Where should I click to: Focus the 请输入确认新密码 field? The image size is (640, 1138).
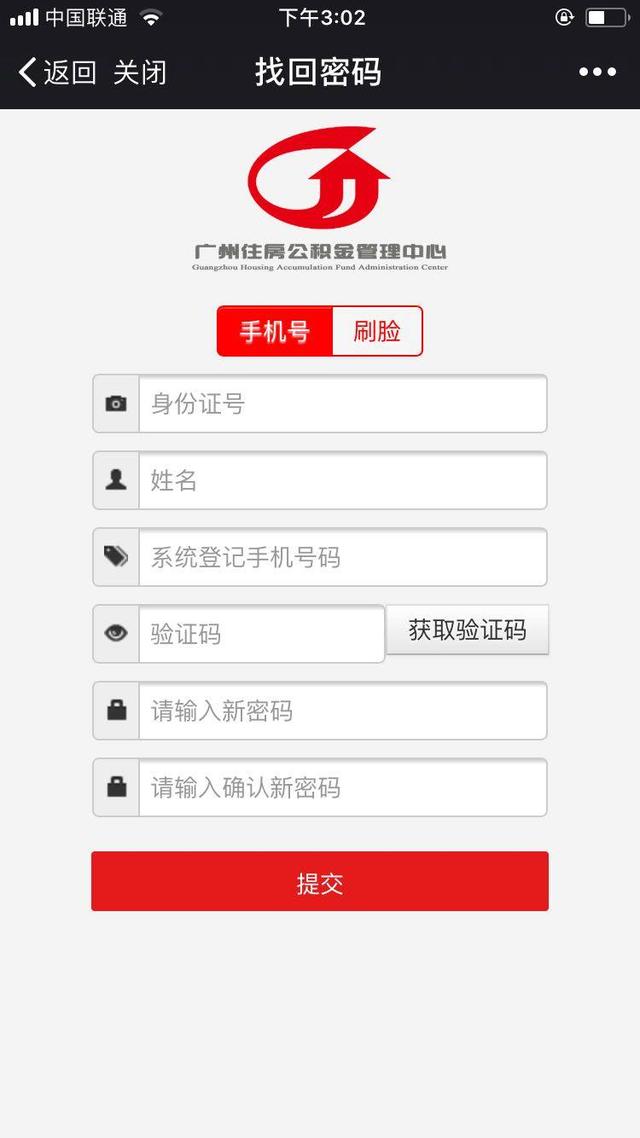(x=342, y=787)
